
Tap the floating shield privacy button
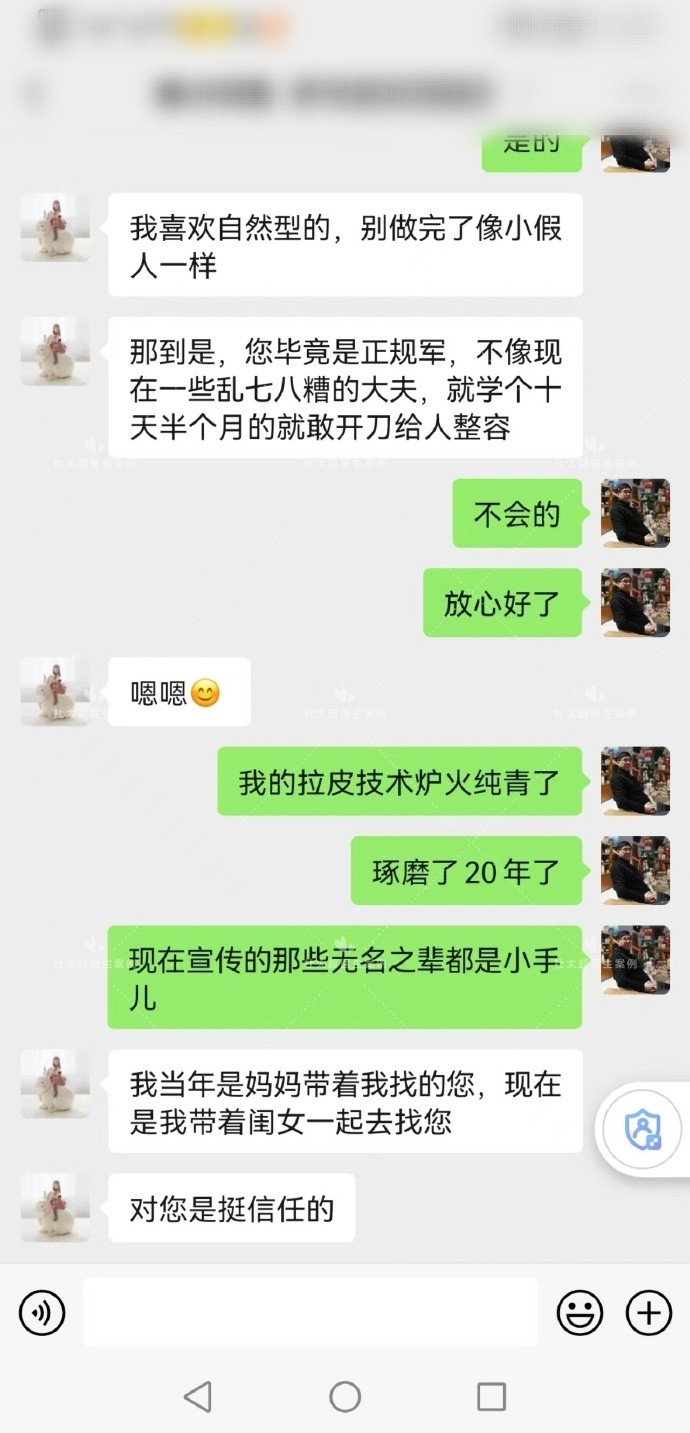click(x=644, y=1131)
